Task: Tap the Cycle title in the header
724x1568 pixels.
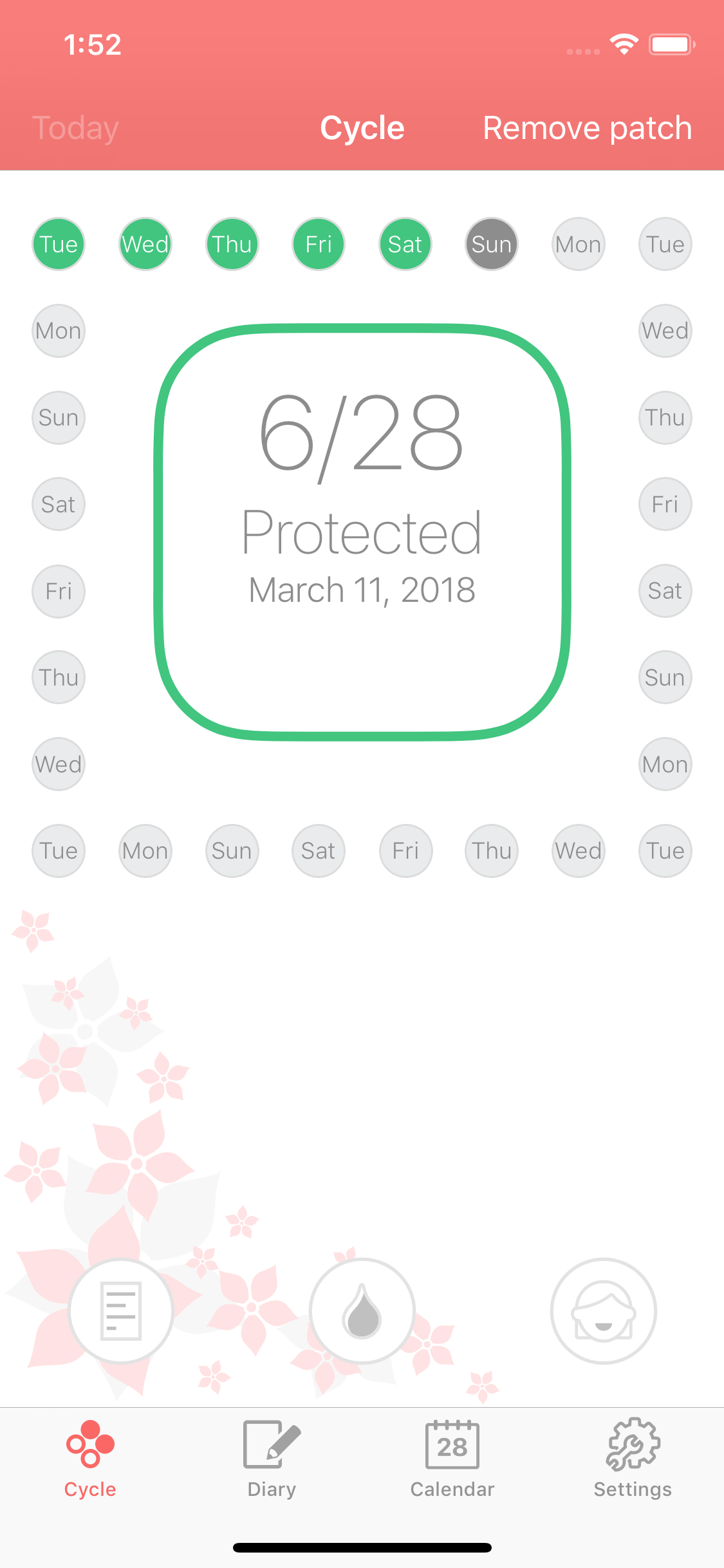Action: pos(362,127)
